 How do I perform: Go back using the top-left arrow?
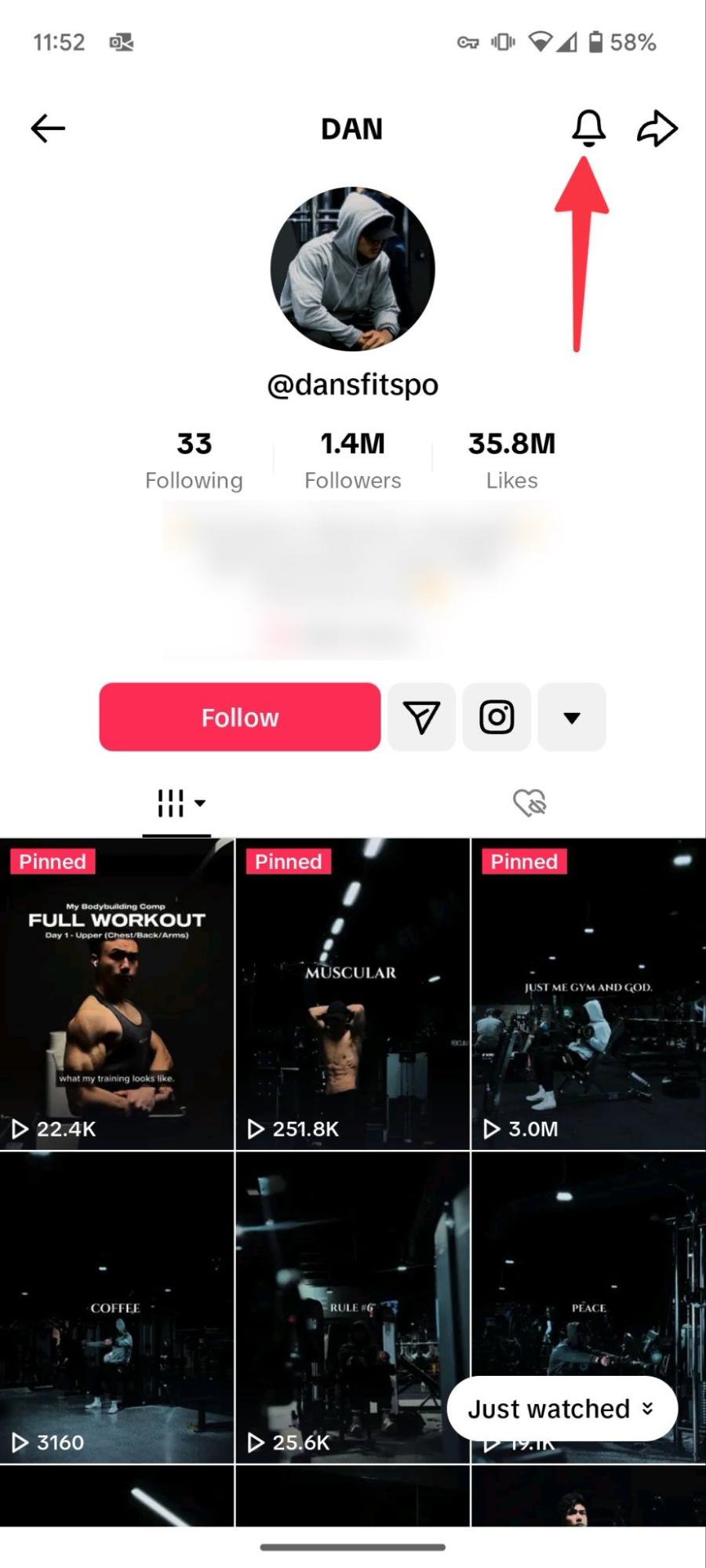[x=48, y=129]
